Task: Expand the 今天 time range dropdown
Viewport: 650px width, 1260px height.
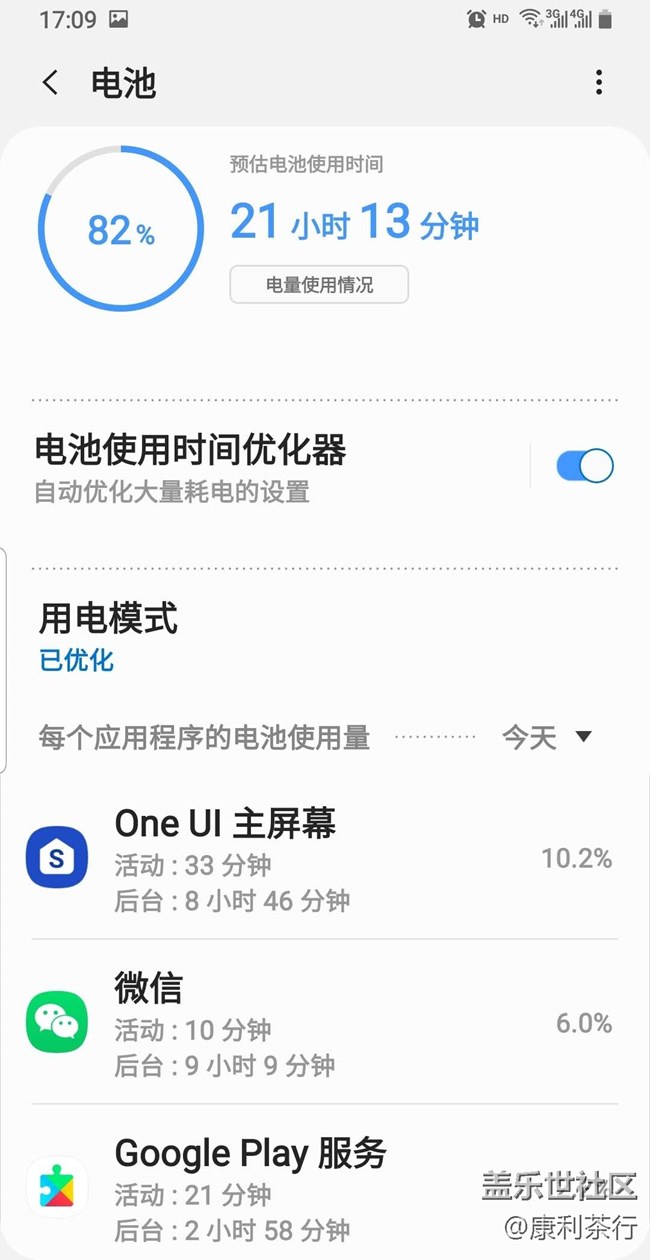Action: point(546,738)
